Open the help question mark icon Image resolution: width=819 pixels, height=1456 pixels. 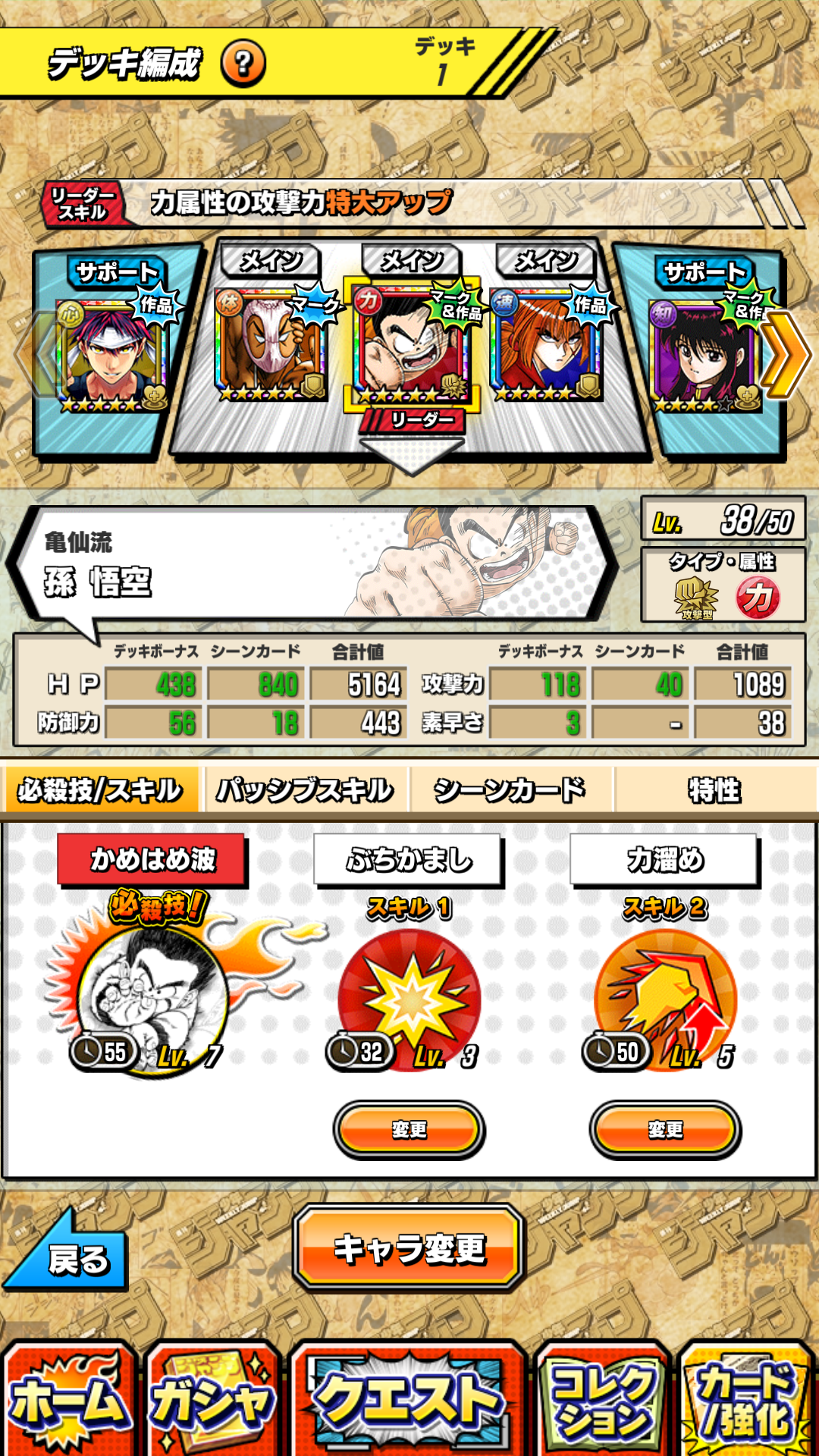pos(243,63)
